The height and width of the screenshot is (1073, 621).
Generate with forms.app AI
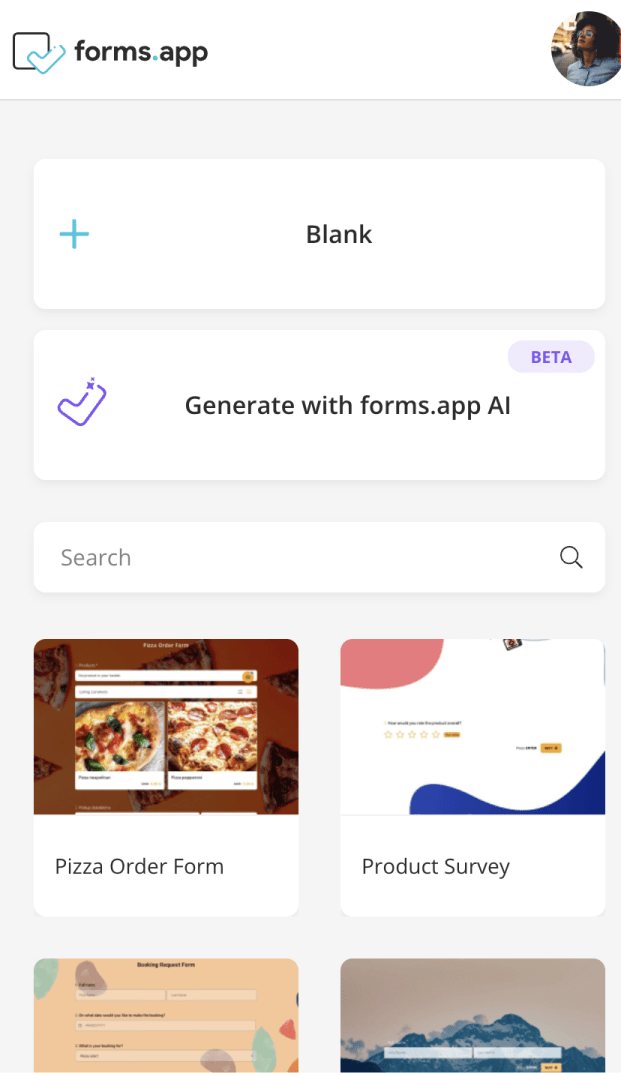(319, 405)
